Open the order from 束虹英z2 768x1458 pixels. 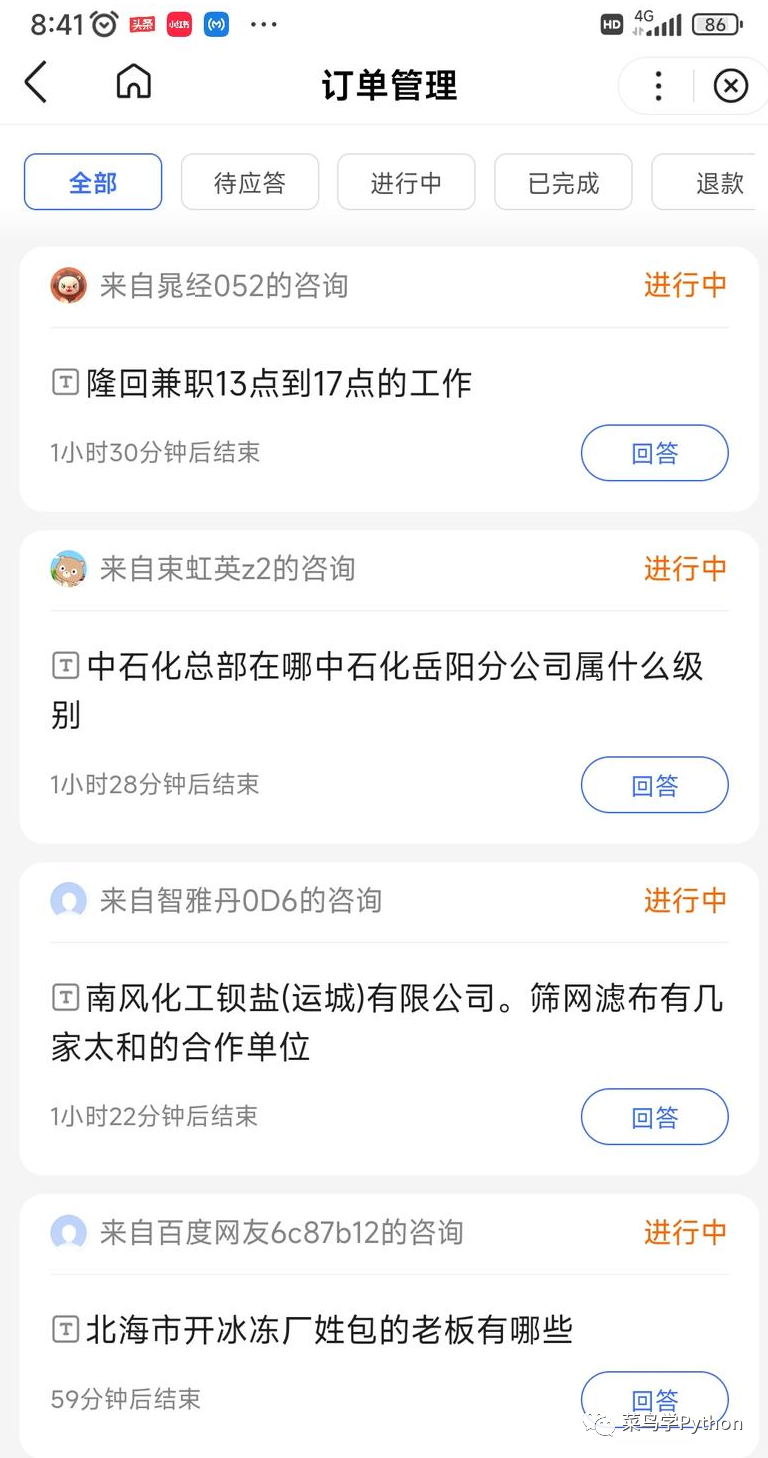[x=300, y=690]
